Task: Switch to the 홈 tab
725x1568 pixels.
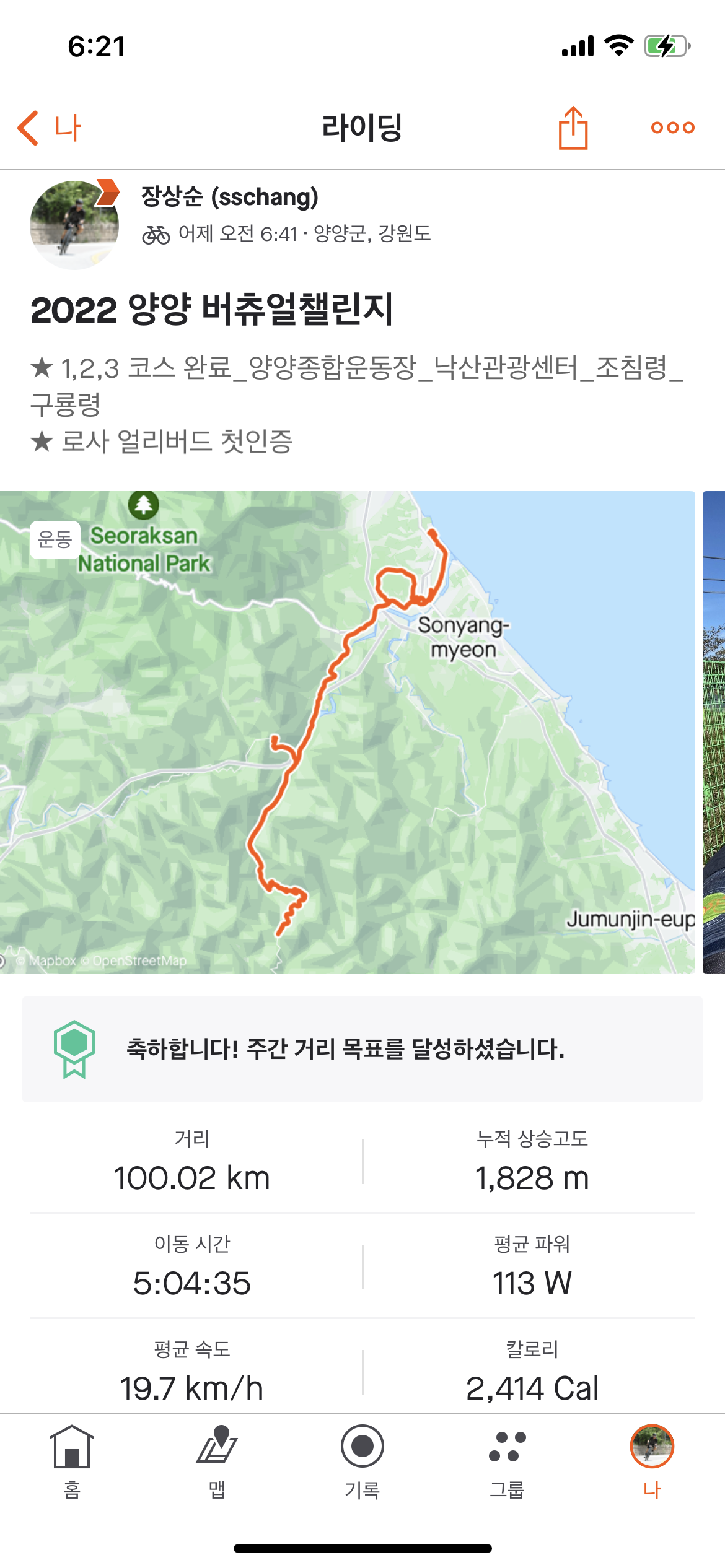Action: coord(72,1460)
